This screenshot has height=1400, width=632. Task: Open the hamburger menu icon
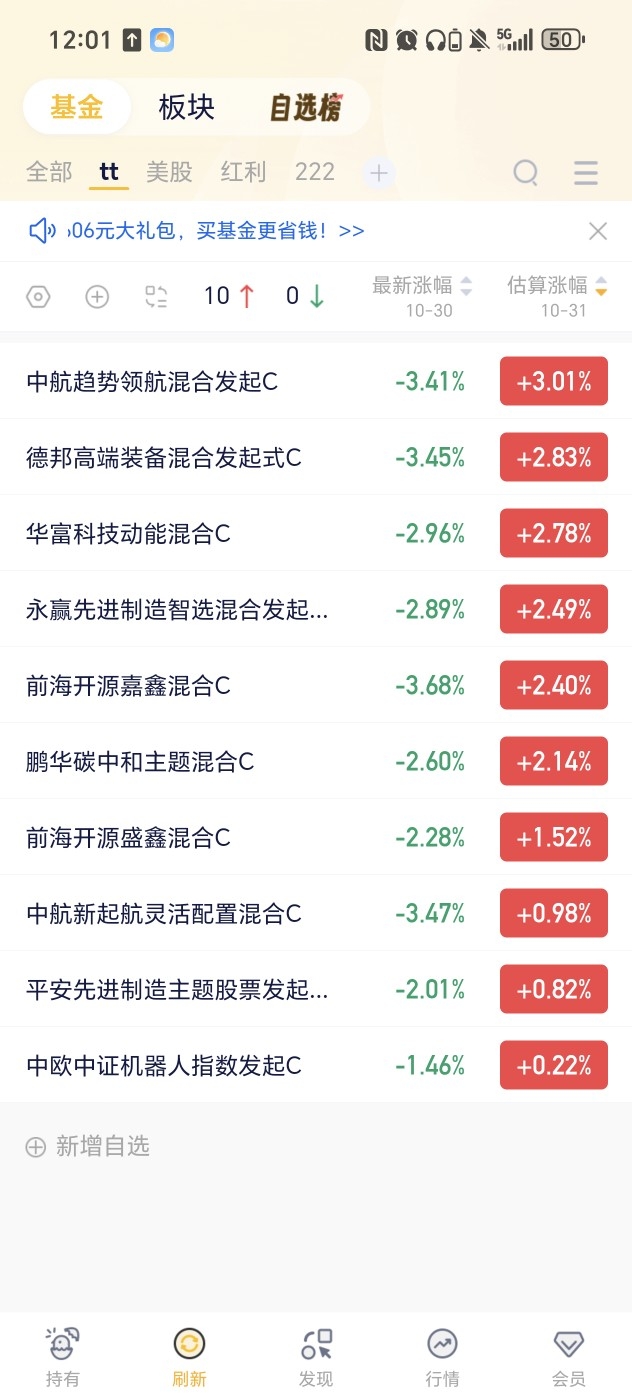(x=586, y=173)
